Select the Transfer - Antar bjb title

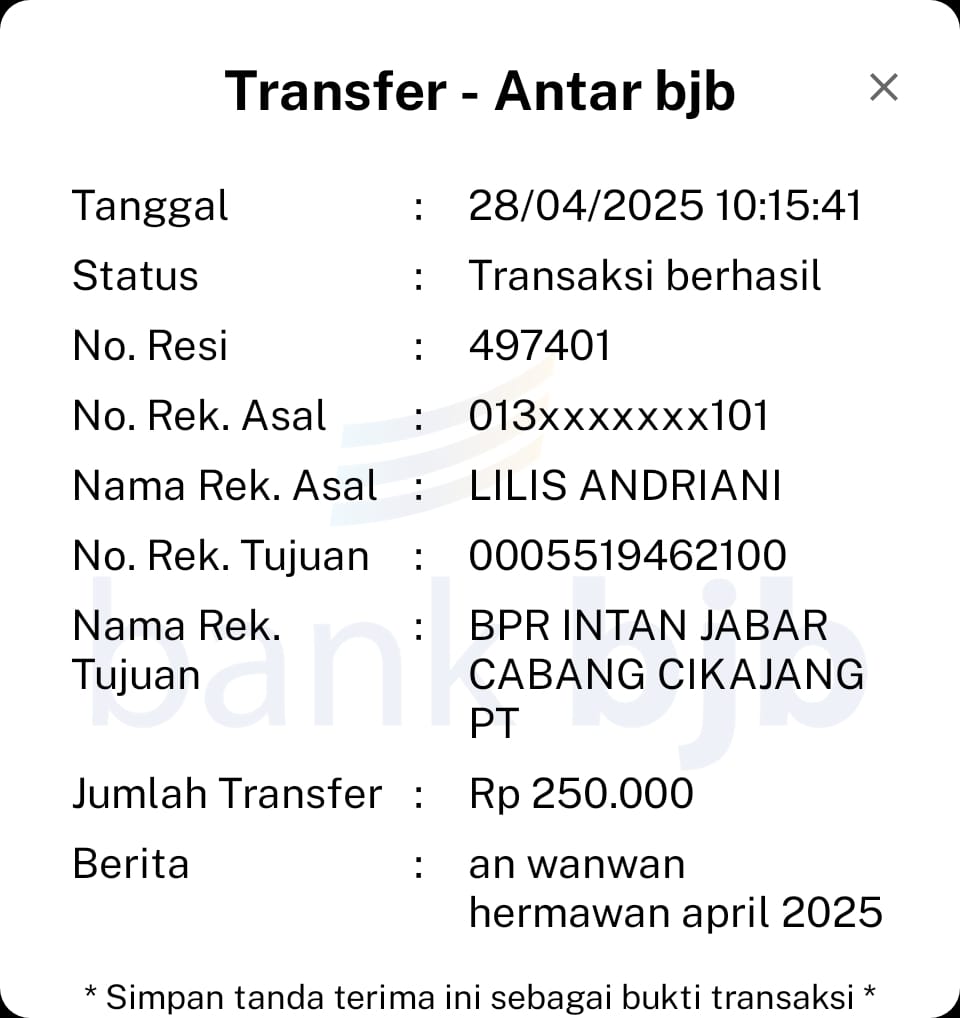pyautogui.click(x=480, y=90)
